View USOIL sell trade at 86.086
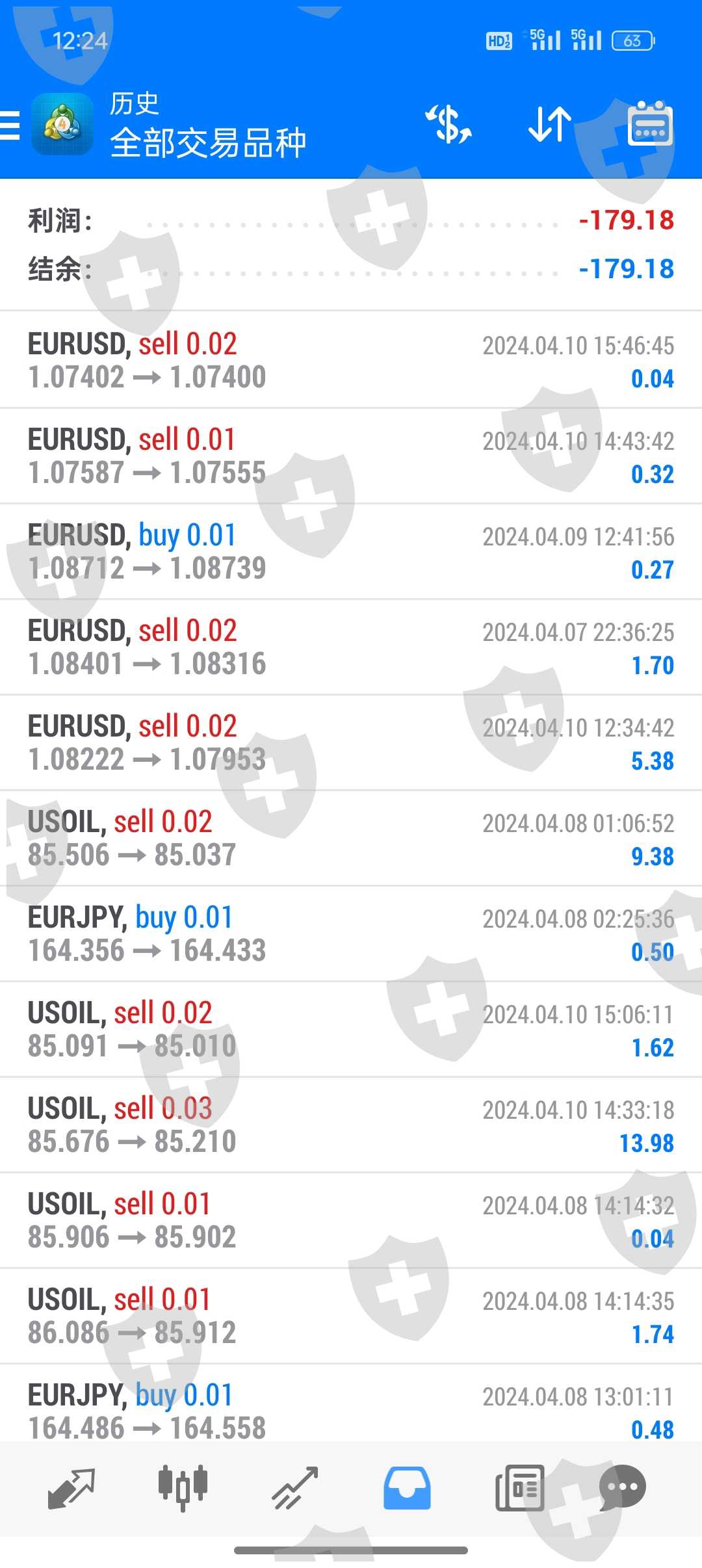This screenshot has width=702, height=1568. [351, 1316]
